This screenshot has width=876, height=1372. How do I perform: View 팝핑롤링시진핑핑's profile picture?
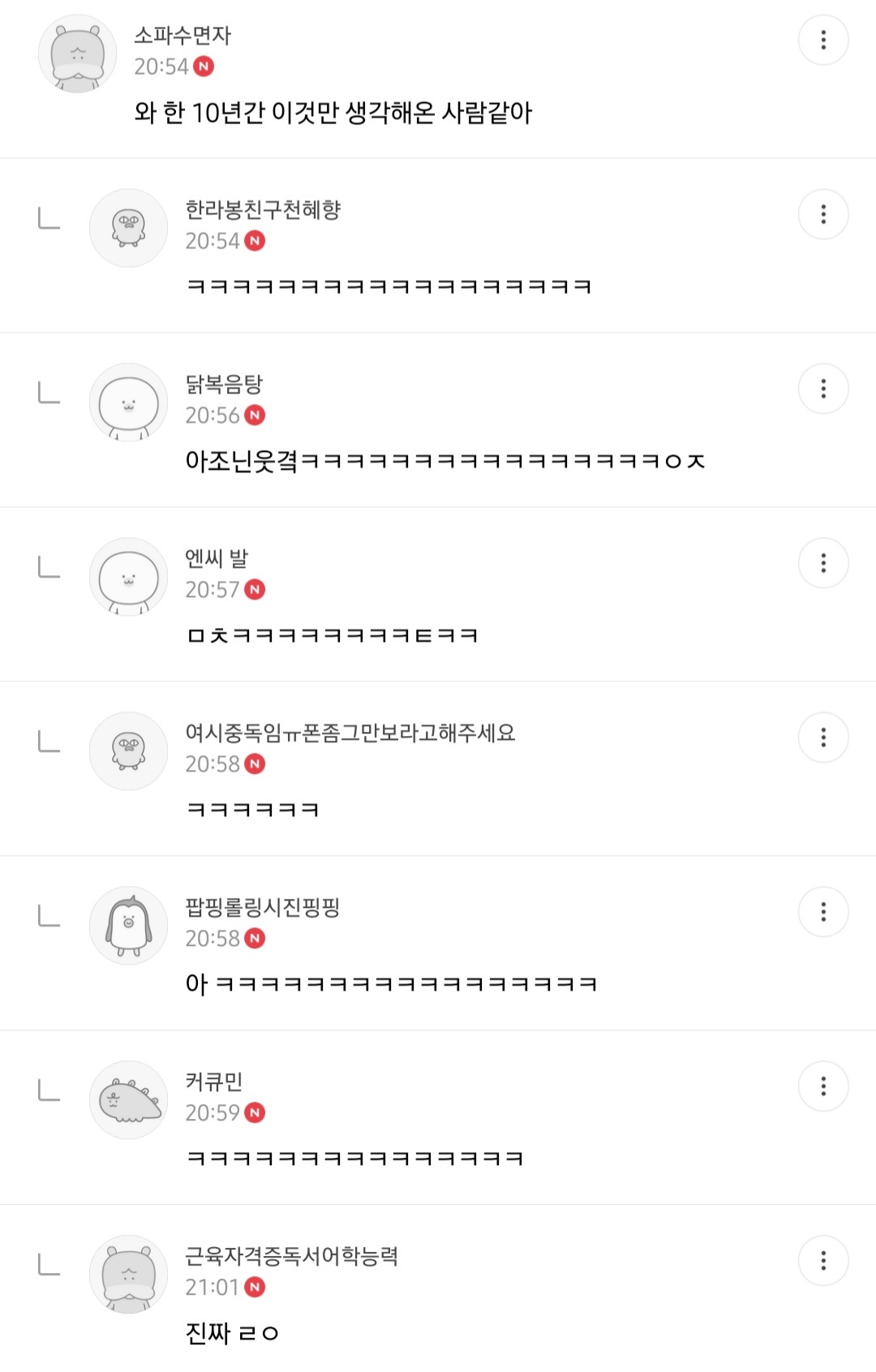pos(128,926)
